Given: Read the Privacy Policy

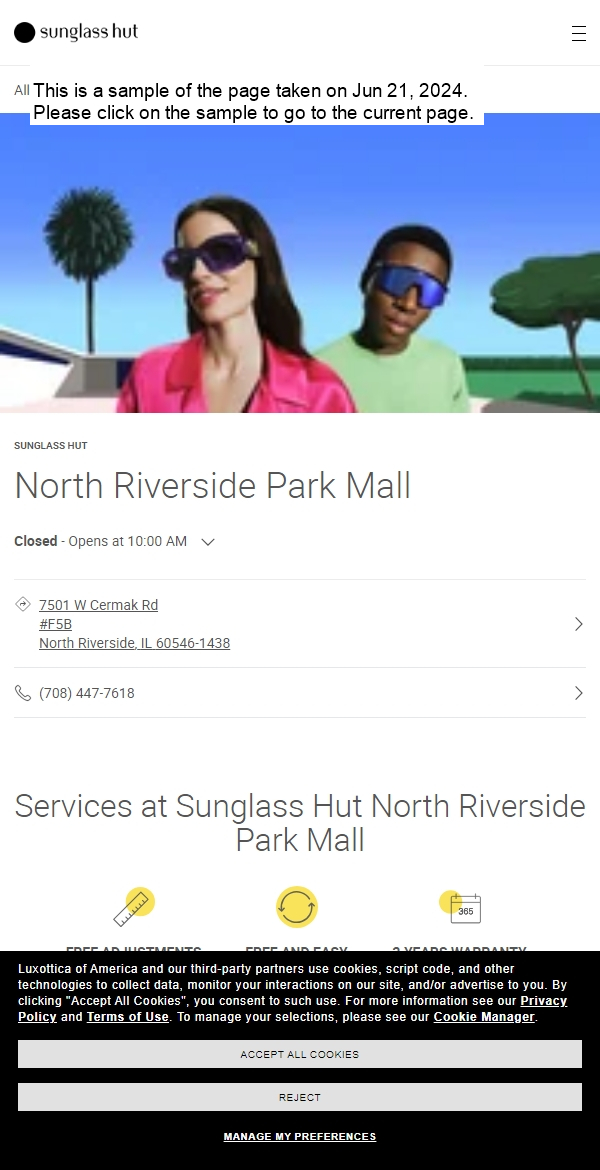Looking at the screenshot, I should pos(543,1001).
